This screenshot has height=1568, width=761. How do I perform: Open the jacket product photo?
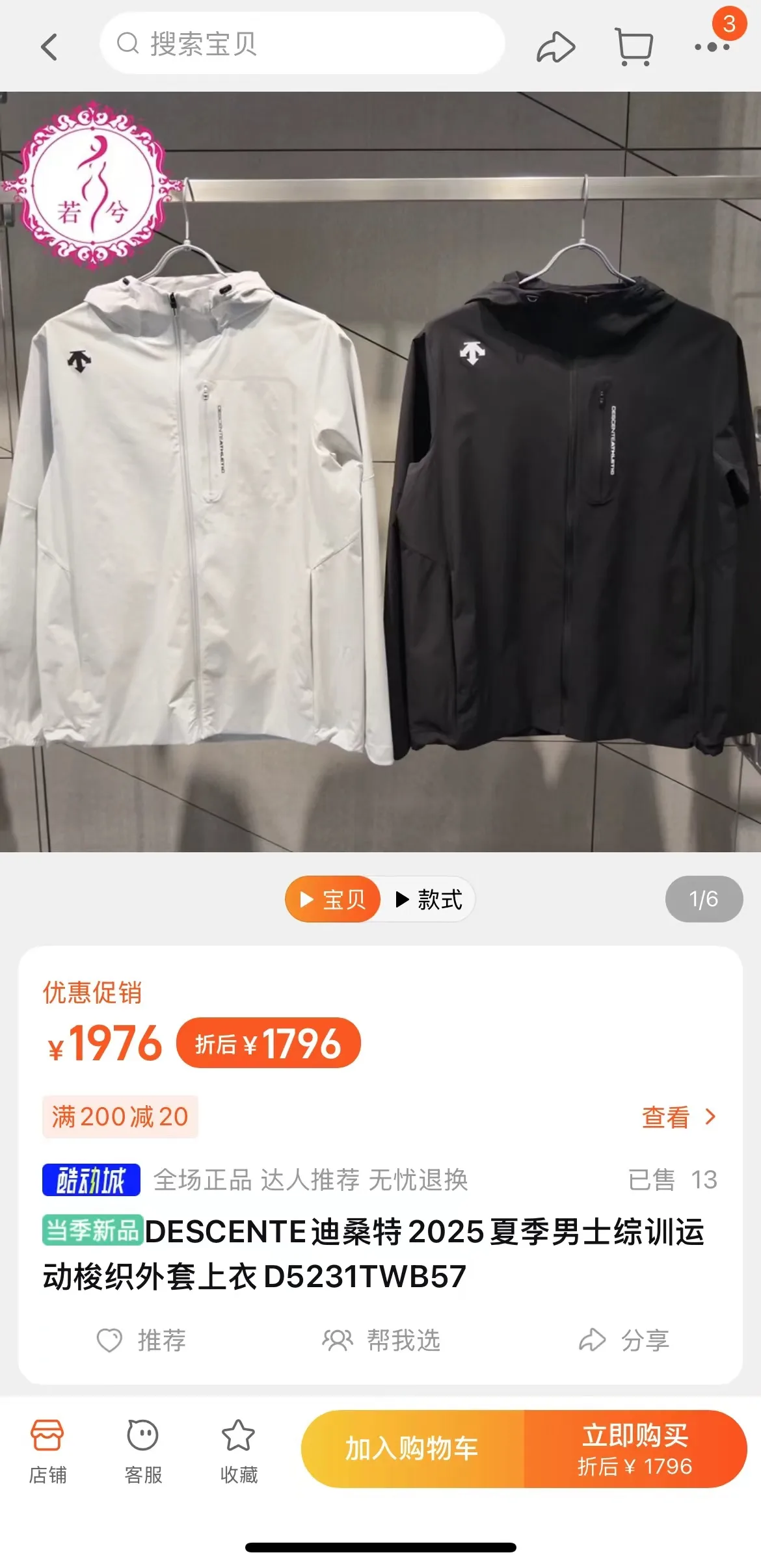click(x=380, y=471)
